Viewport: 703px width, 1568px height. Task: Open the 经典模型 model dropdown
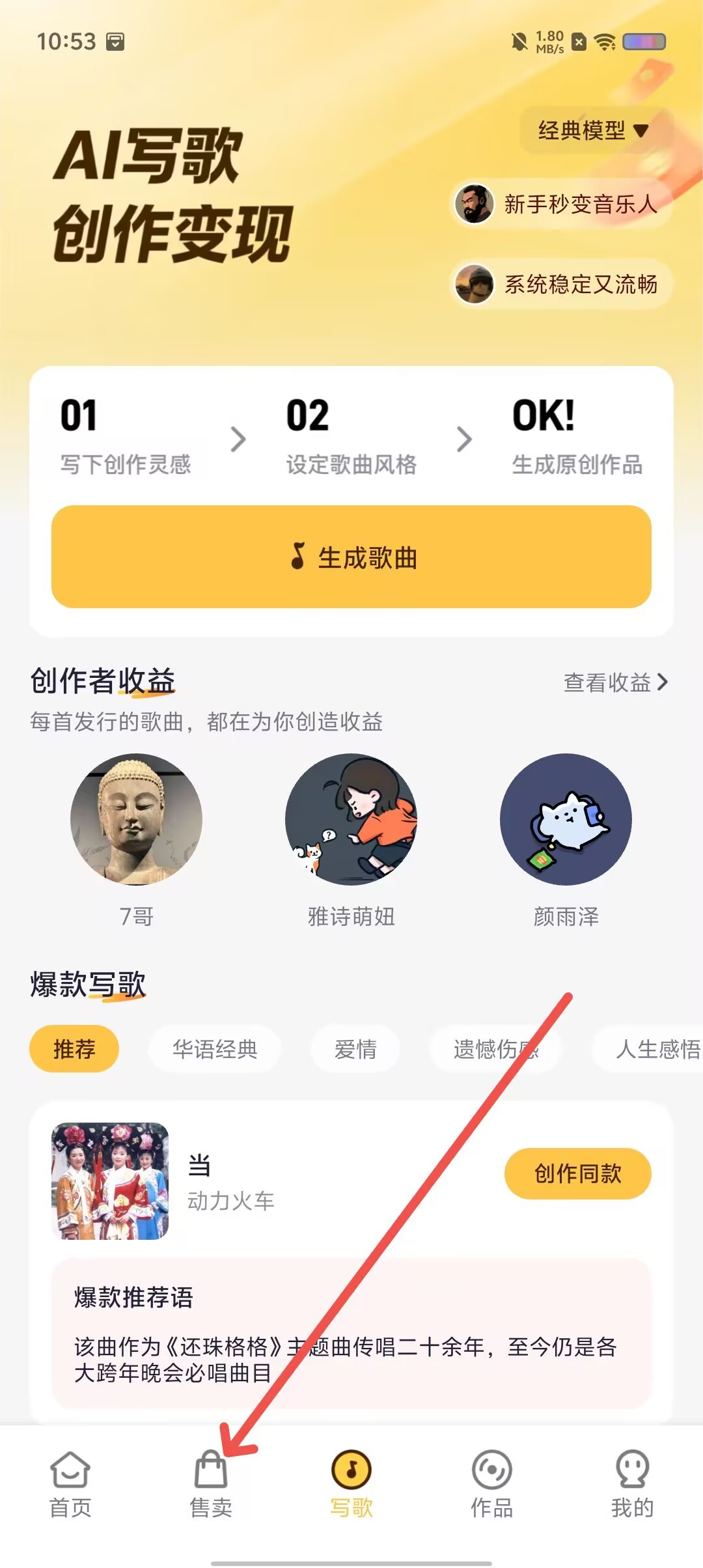594,130
